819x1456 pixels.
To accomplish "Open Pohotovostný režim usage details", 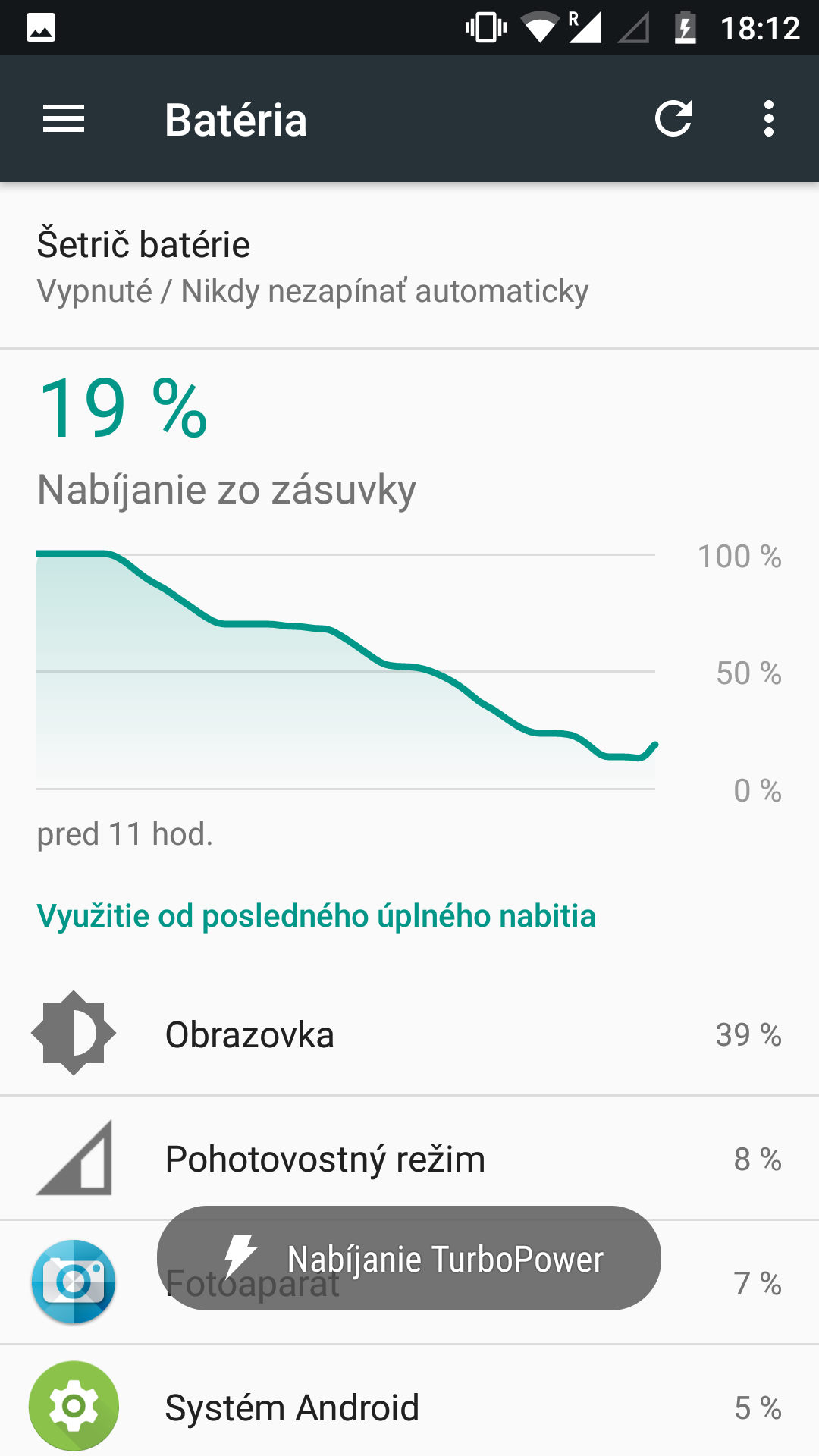I will click(x=409, y=1158).
